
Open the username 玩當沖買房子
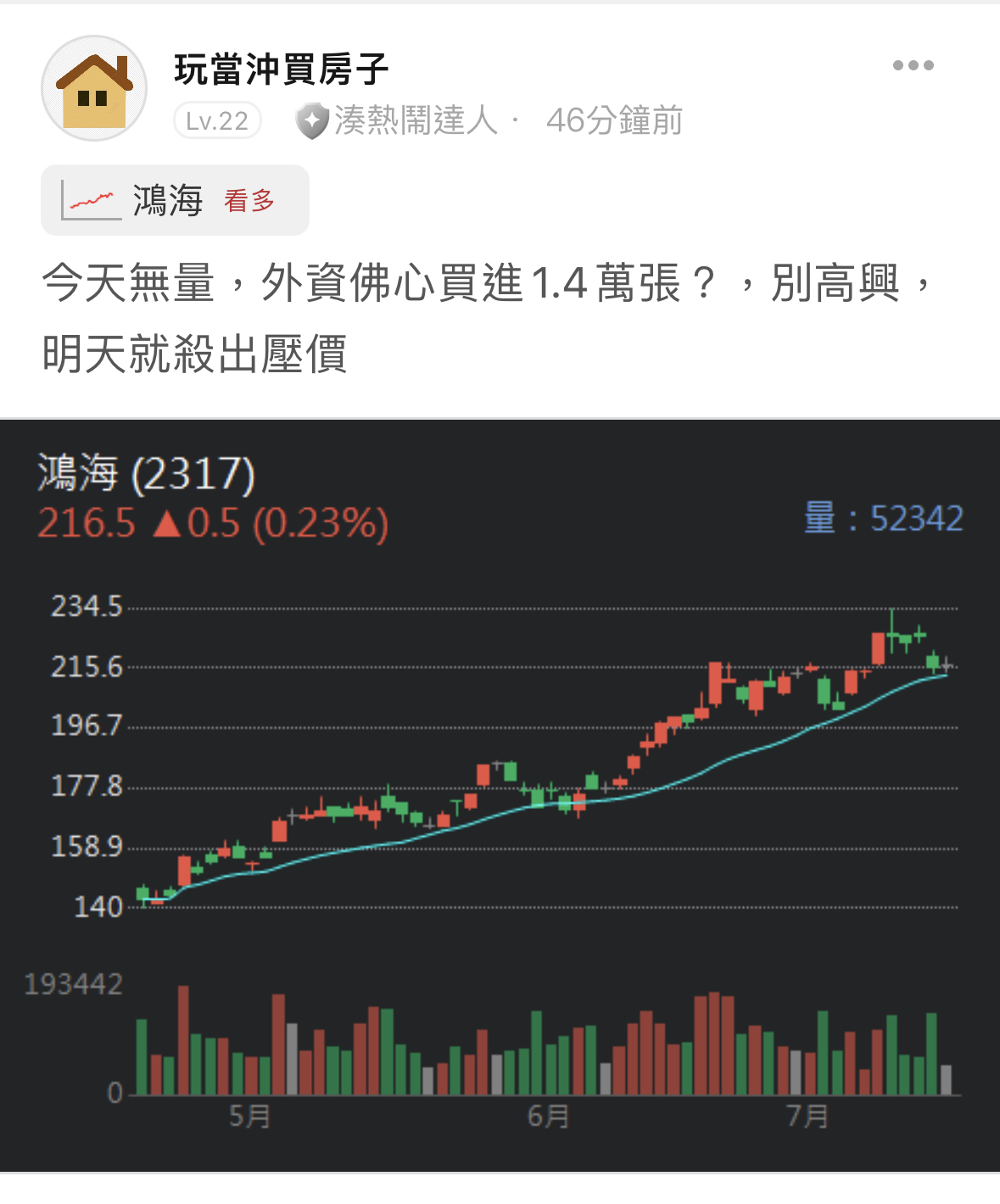pos(281,70)
